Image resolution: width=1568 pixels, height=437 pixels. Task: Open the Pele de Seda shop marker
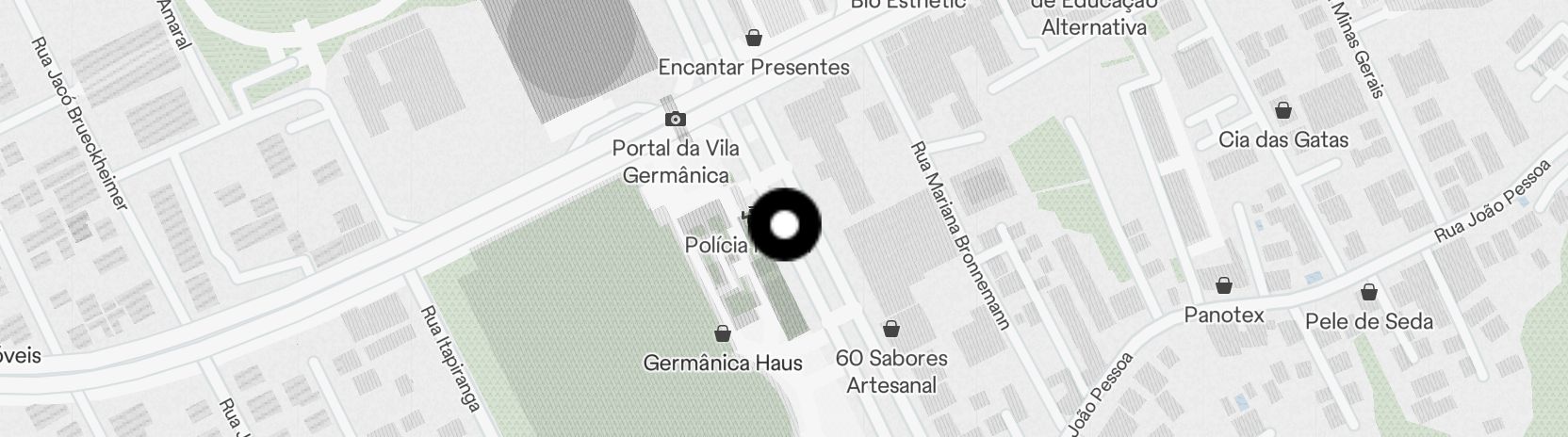pos(1368,292)
